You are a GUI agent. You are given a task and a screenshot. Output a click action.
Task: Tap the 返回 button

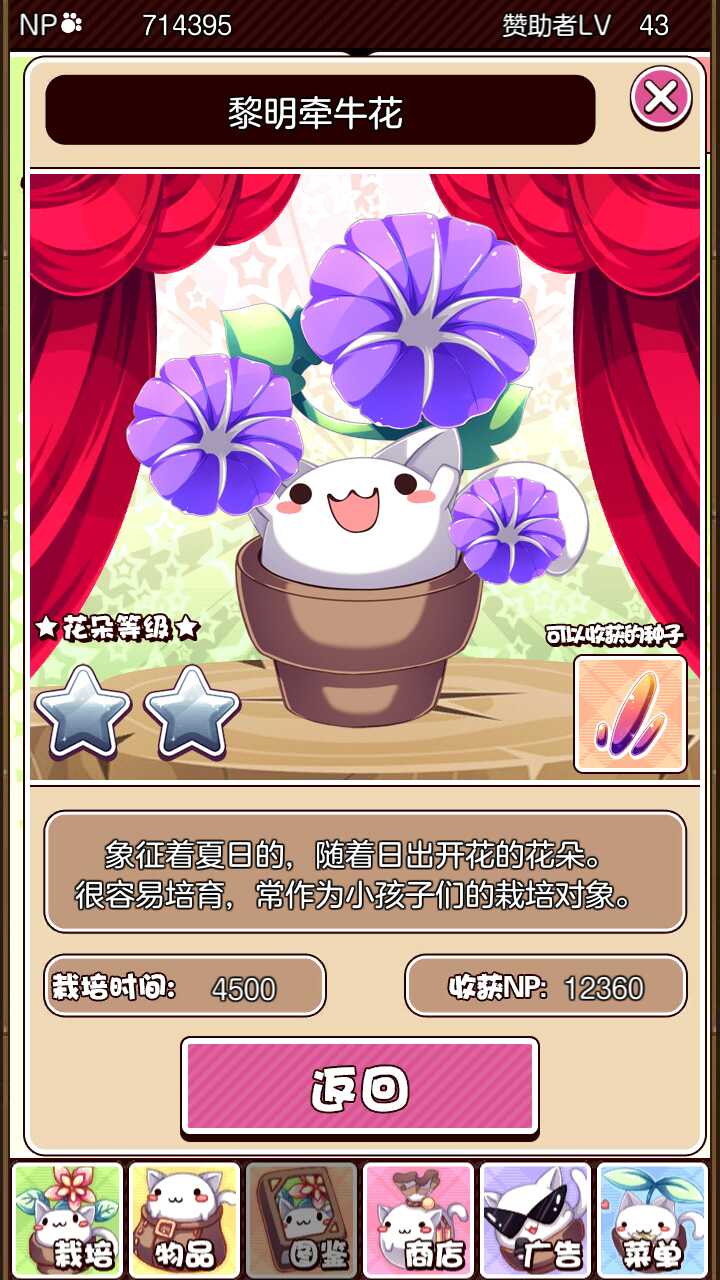(360, 1087)
